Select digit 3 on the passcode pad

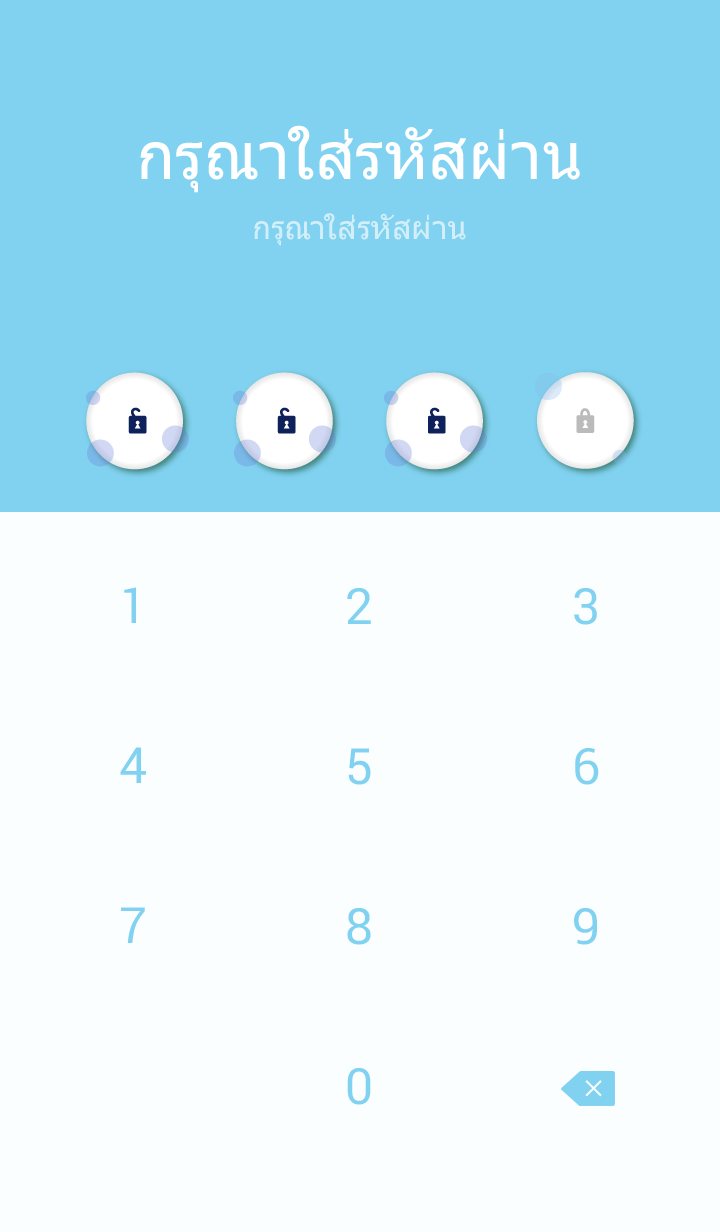585,607
